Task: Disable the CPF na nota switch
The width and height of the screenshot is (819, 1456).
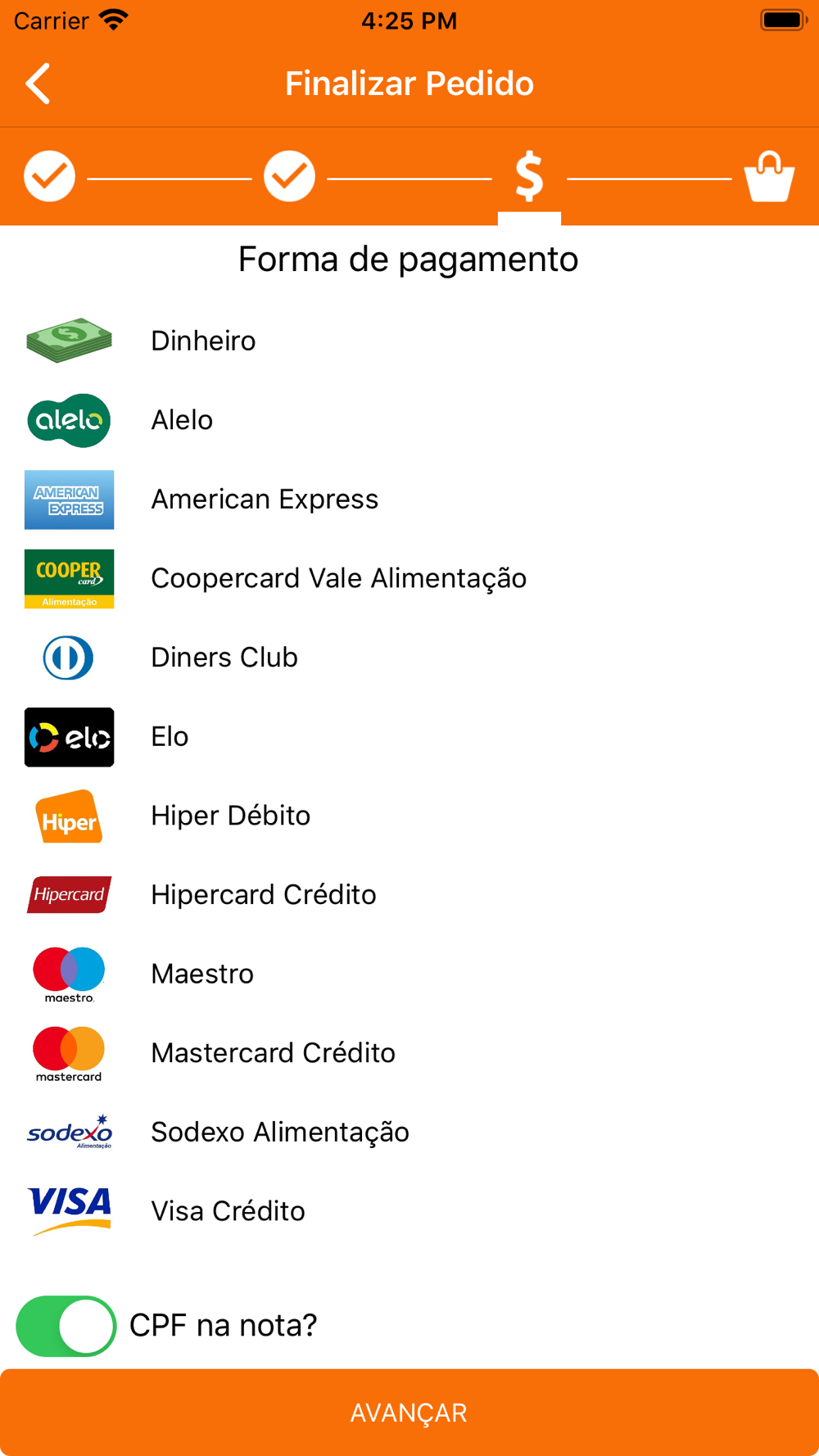Action: (x=66, y=1326)
